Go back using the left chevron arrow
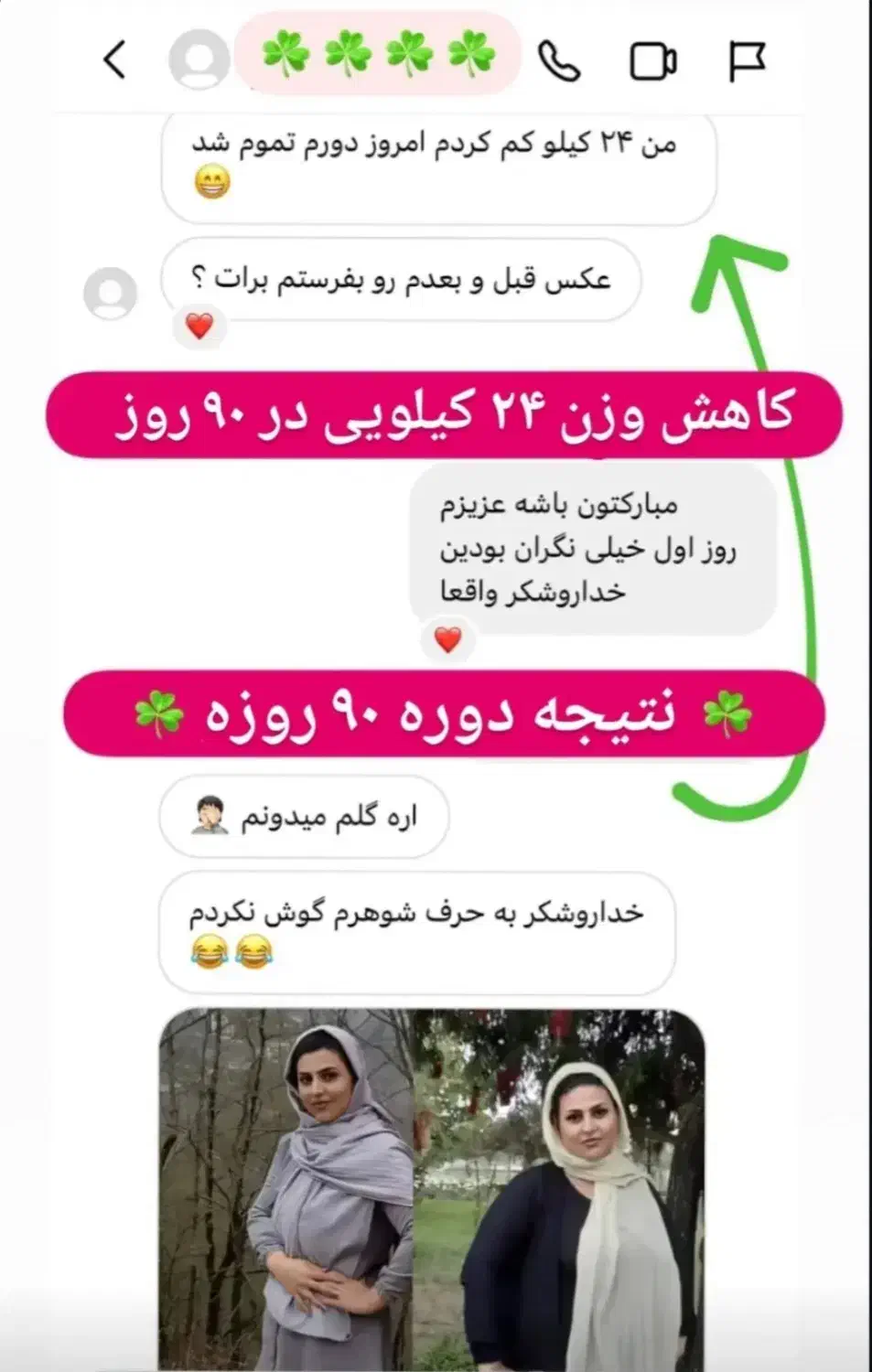Screen dimensions: 872x1372 pyautogui.click(x=113, y=60)
